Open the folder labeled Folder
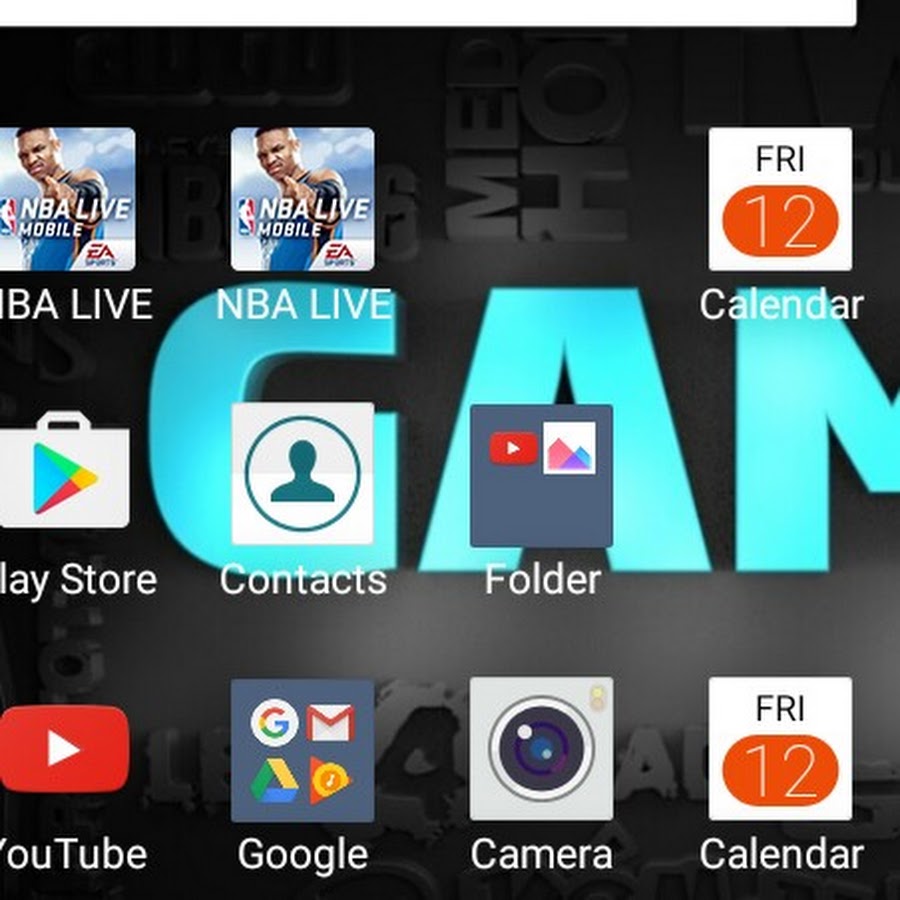The width and height of the screenshot is (900, 900). pyautogui.click(x=541, y=476)
